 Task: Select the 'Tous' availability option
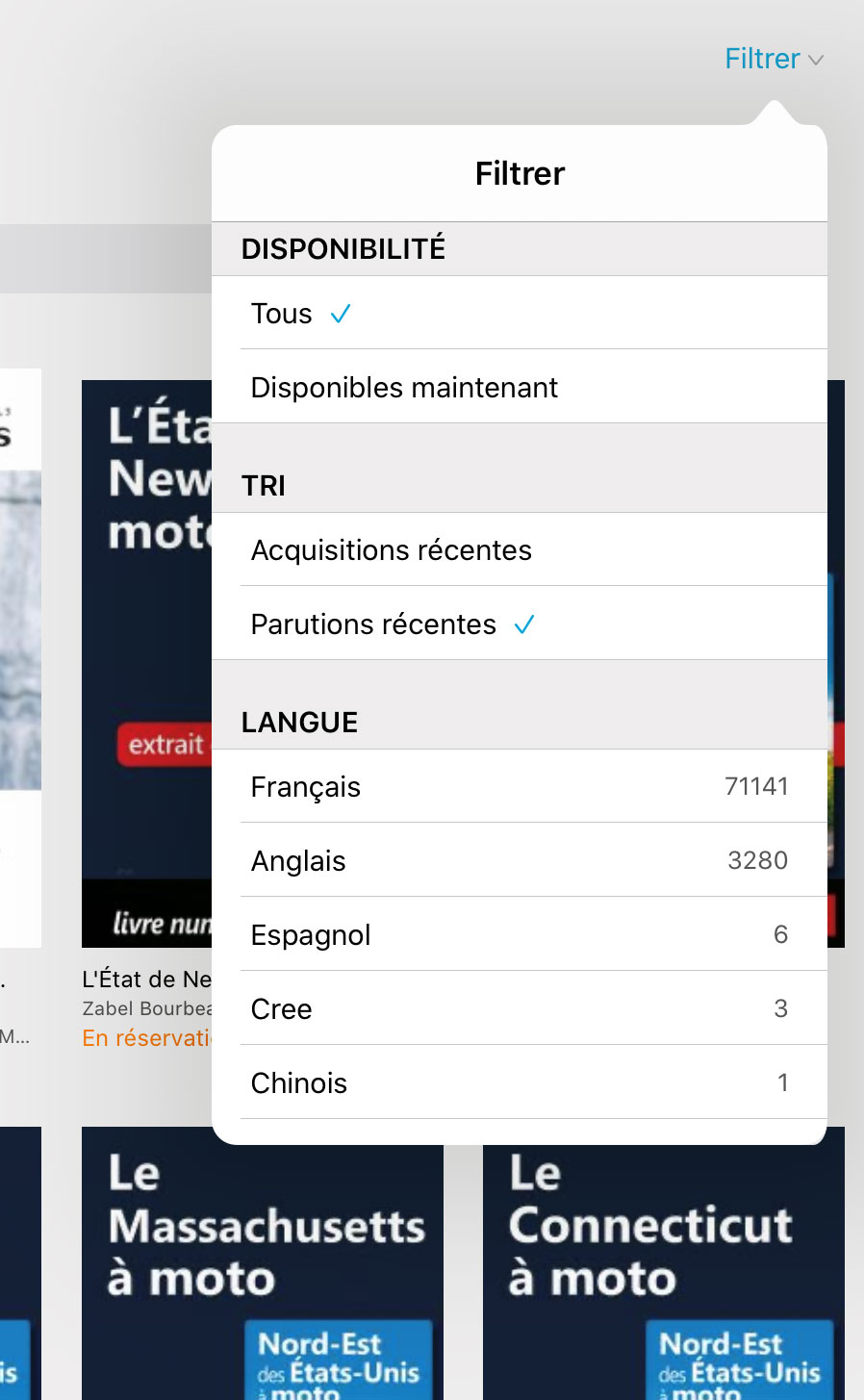(x=281, y=313)
